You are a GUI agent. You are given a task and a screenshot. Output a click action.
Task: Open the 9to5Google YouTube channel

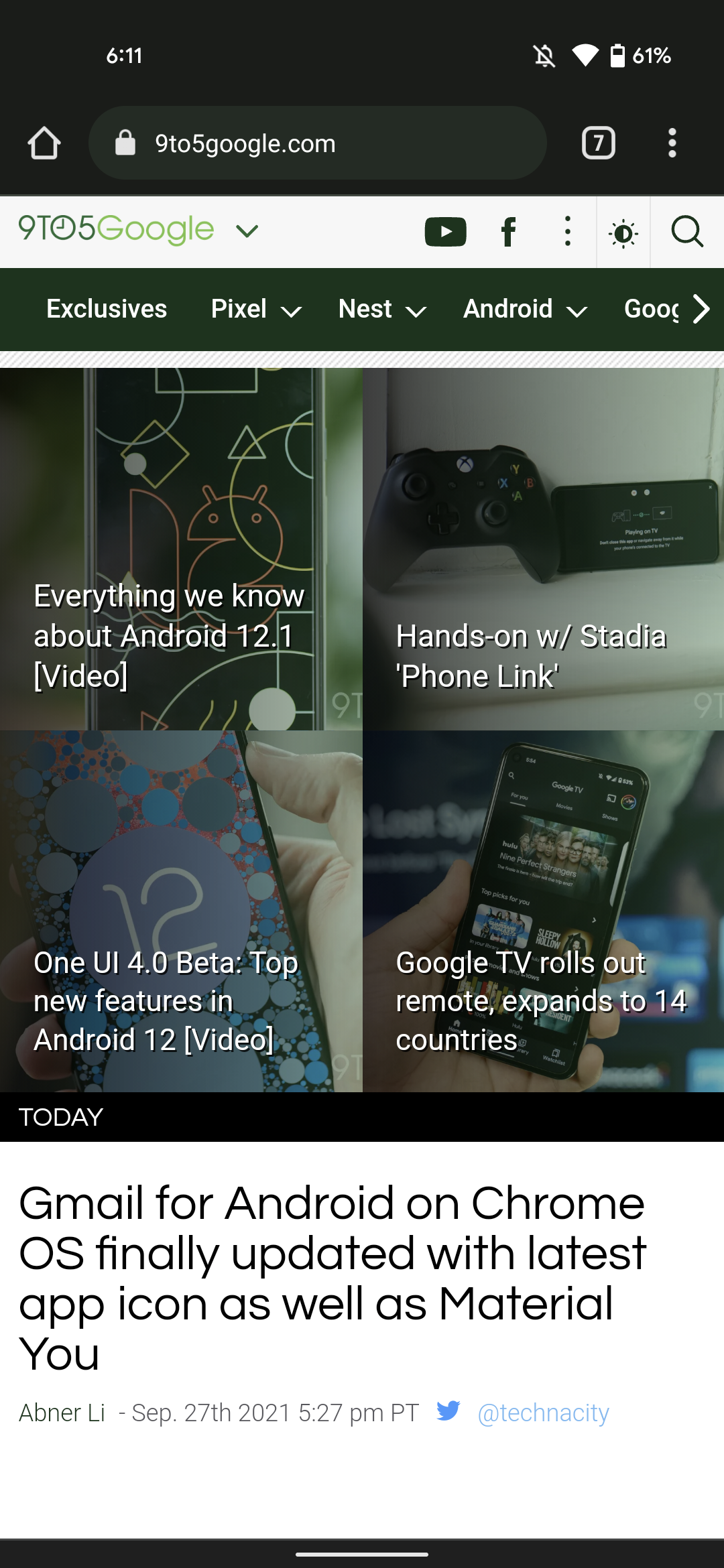445,232
